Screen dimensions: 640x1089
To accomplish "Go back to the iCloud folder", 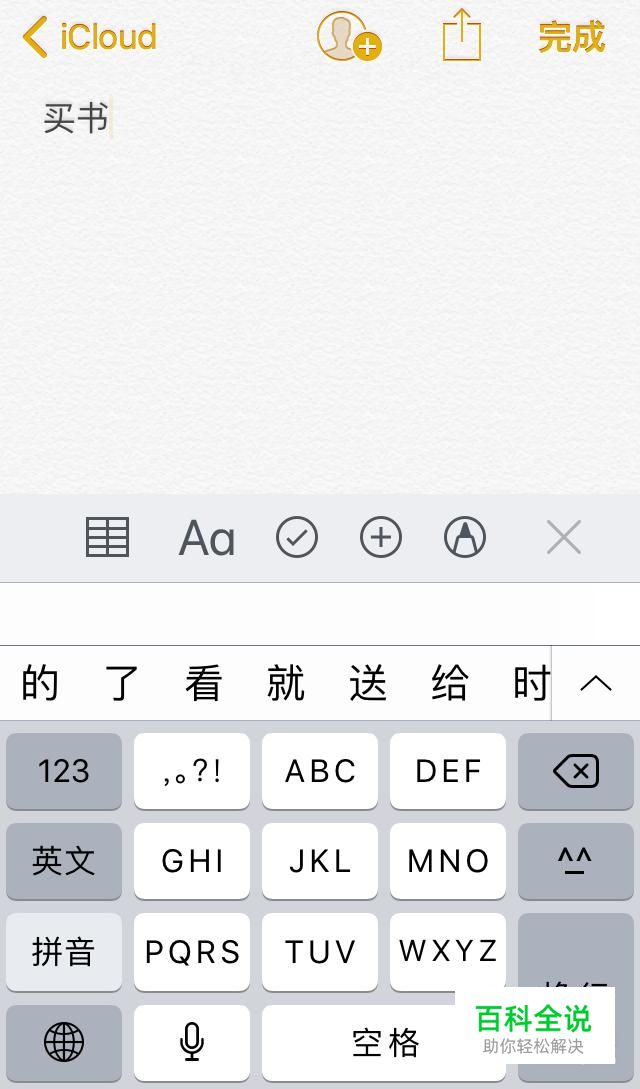I will (x=90, y=37).
